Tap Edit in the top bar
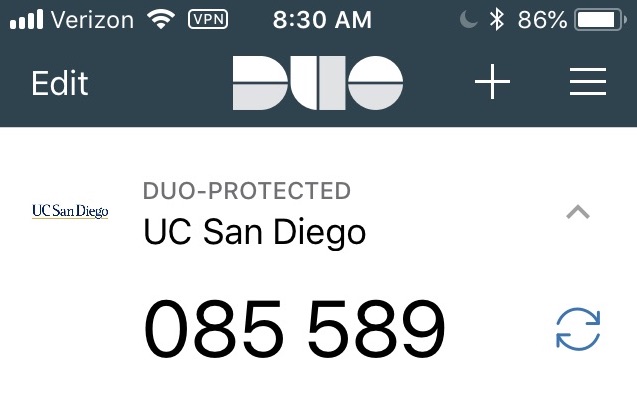 point(60,83)
